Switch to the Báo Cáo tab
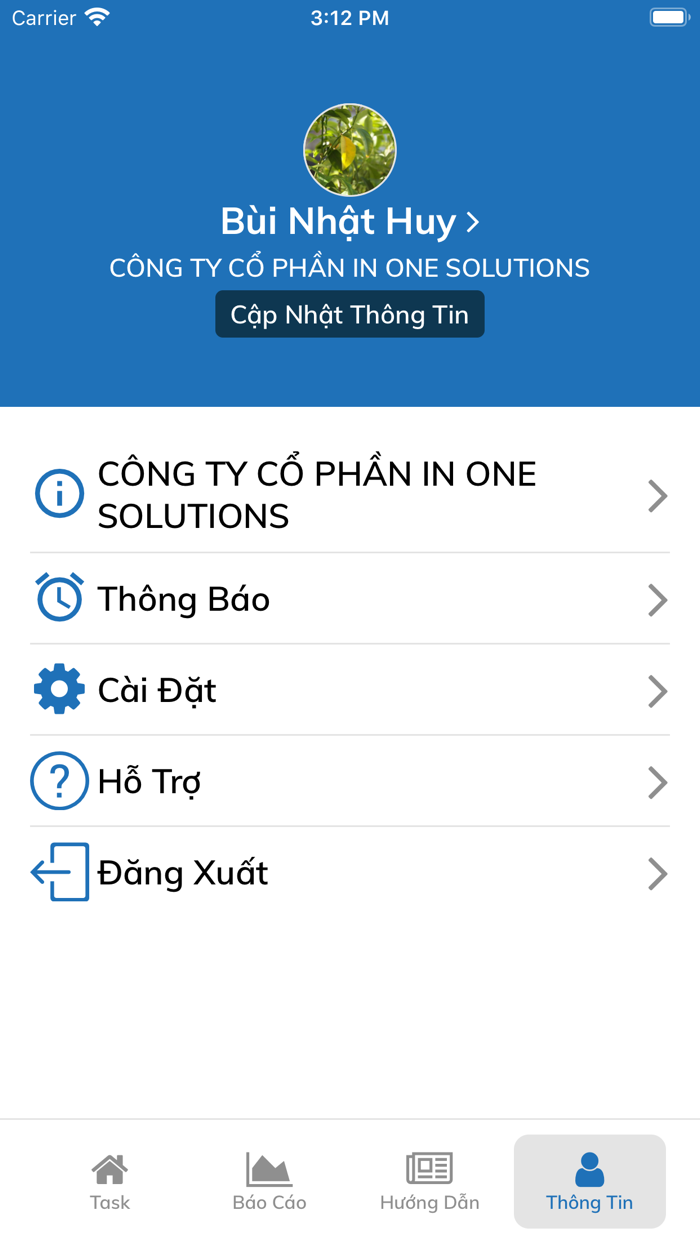700x1244 pixels. 270,1182
